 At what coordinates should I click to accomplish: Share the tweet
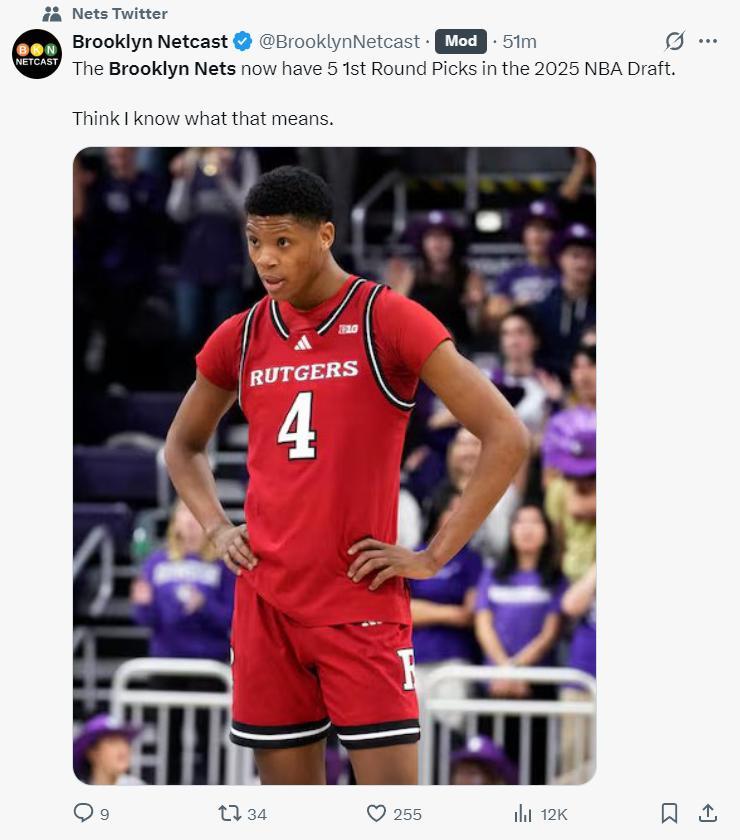708,813
